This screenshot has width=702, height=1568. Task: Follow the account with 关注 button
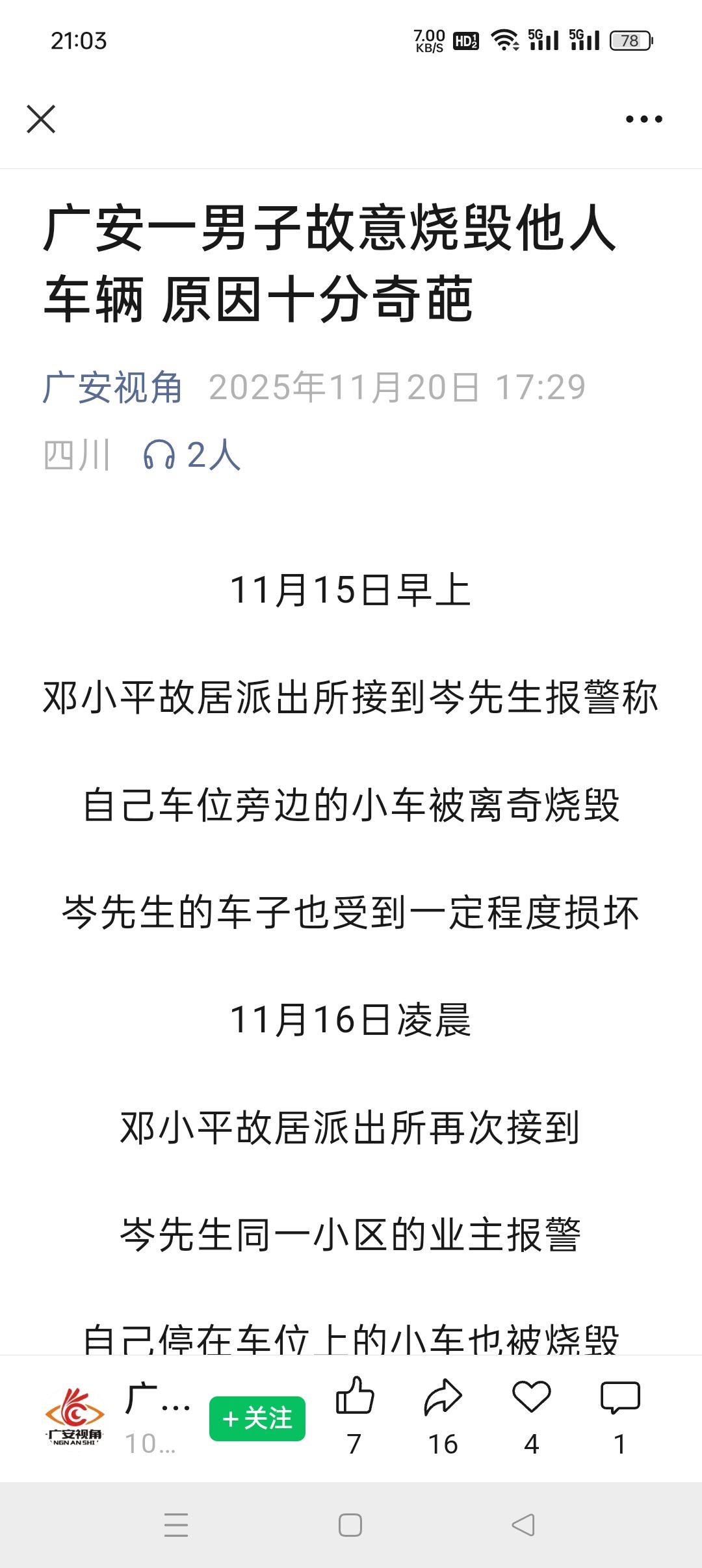coord(257,1418)
